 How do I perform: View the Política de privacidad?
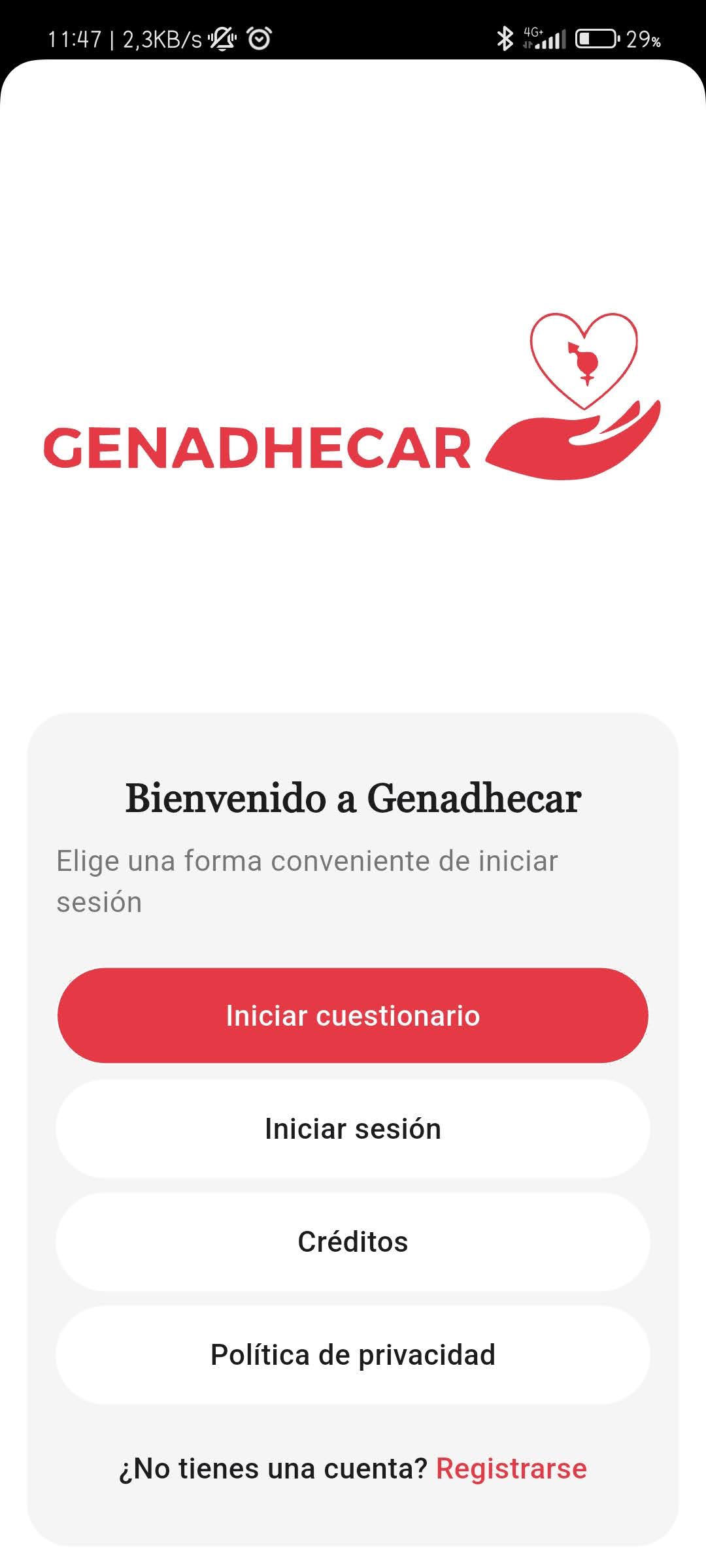tap(353, 1355)
